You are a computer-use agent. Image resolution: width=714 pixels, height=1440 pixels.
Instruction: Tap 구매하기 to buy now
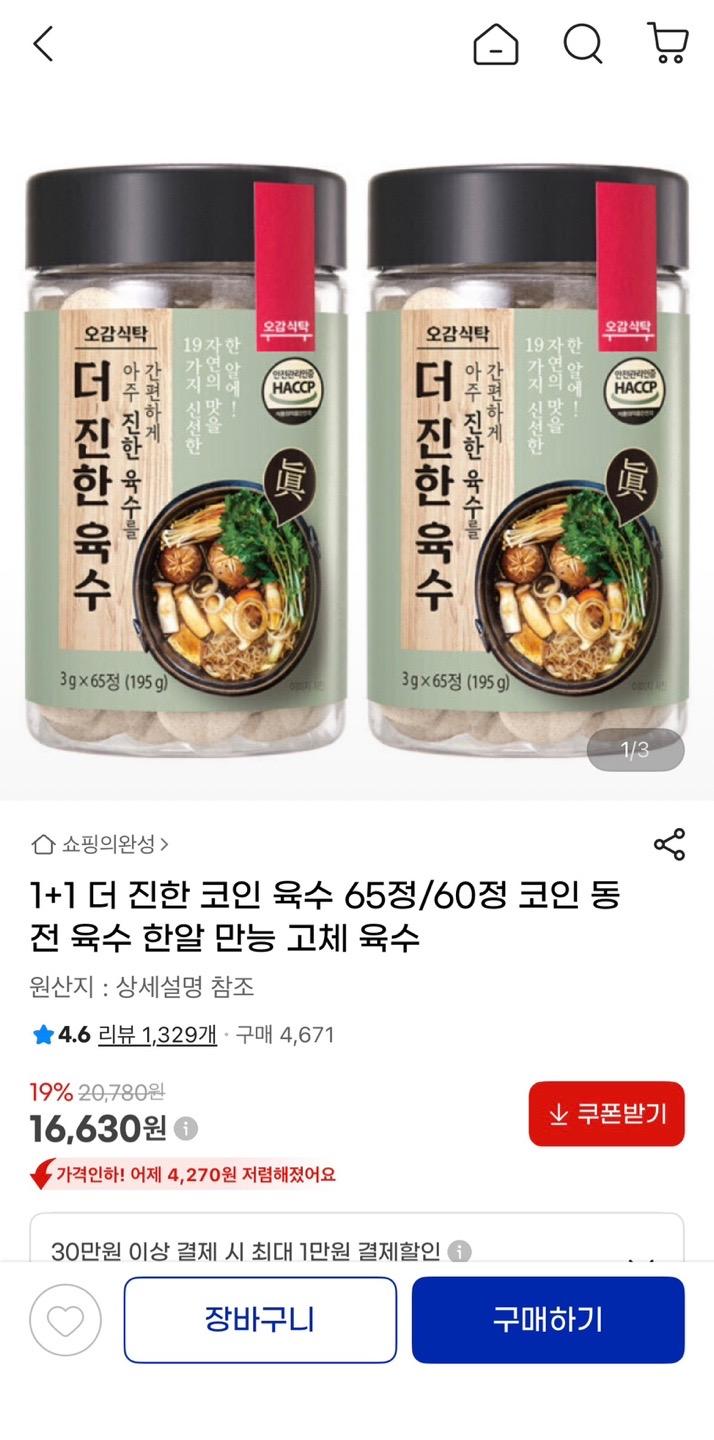[548, 1320]
